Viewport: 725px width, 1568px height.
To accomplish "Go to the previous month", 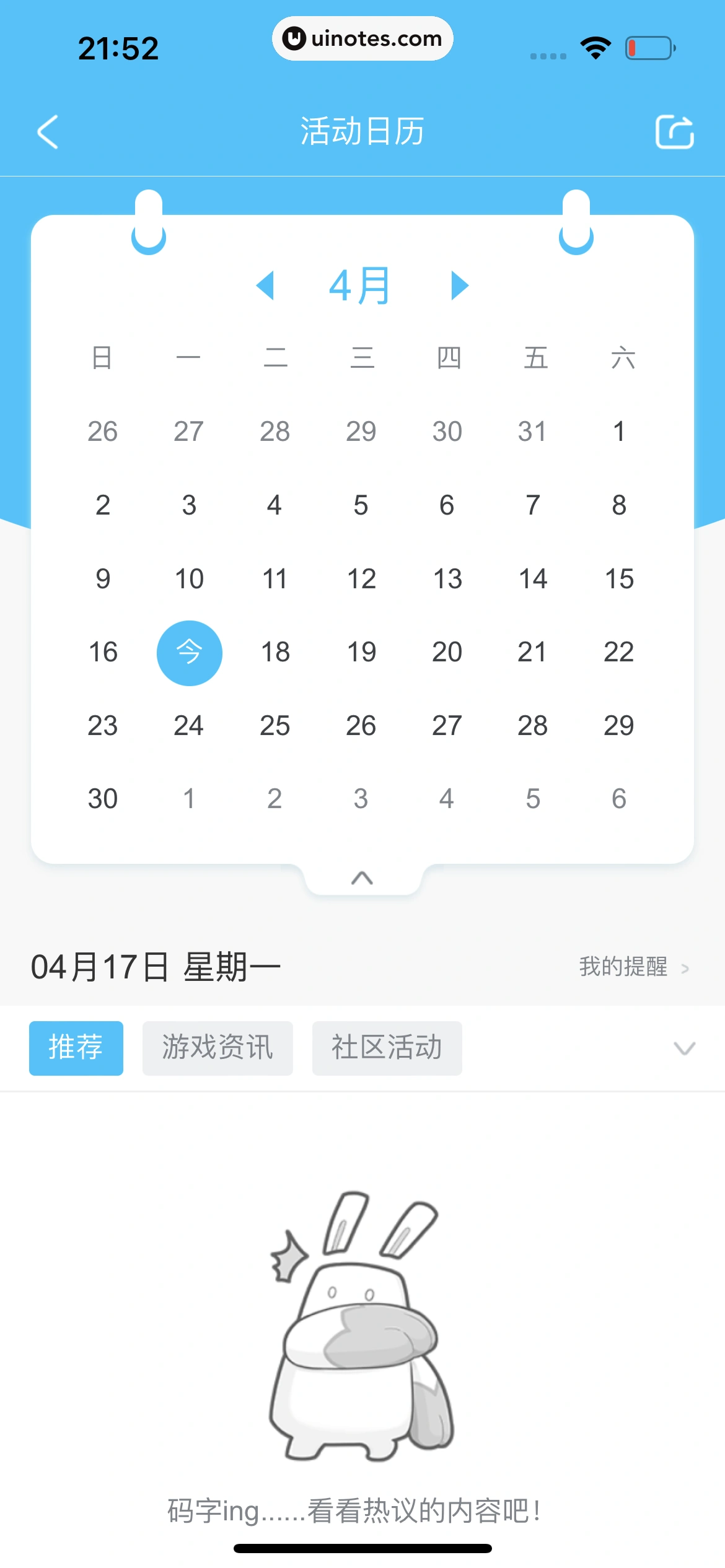I will pos(265,285).
